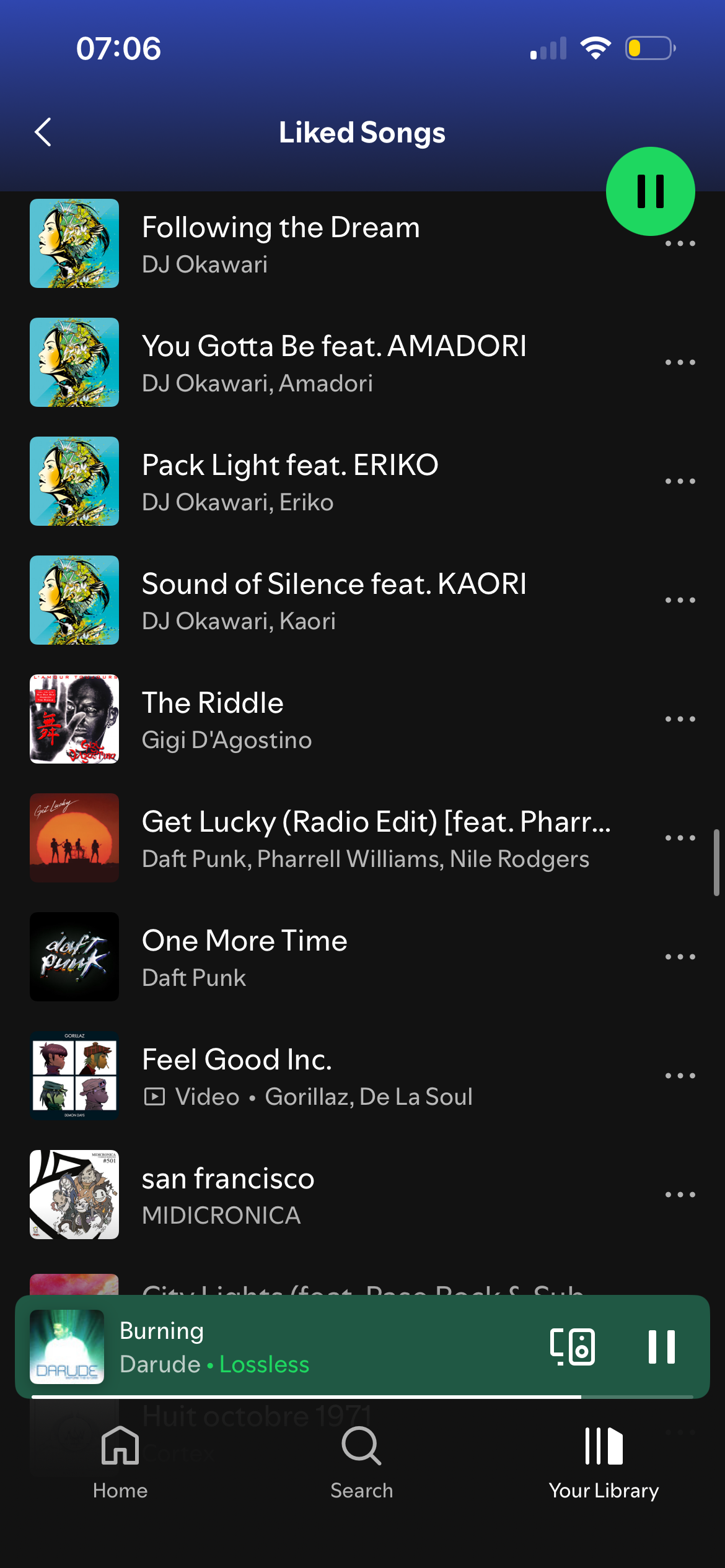Open more options for Sound of Silence
Viewport: 725px width, 1568px height.
[680, 600]
